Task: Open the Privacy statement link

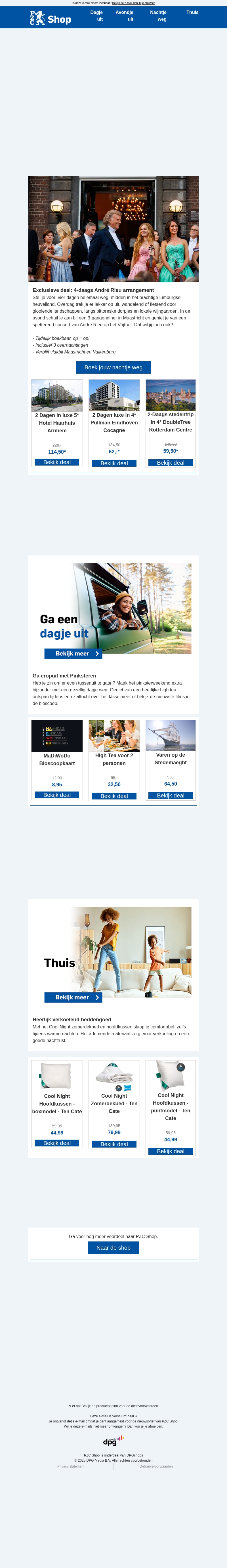Action: (71, 1466)
